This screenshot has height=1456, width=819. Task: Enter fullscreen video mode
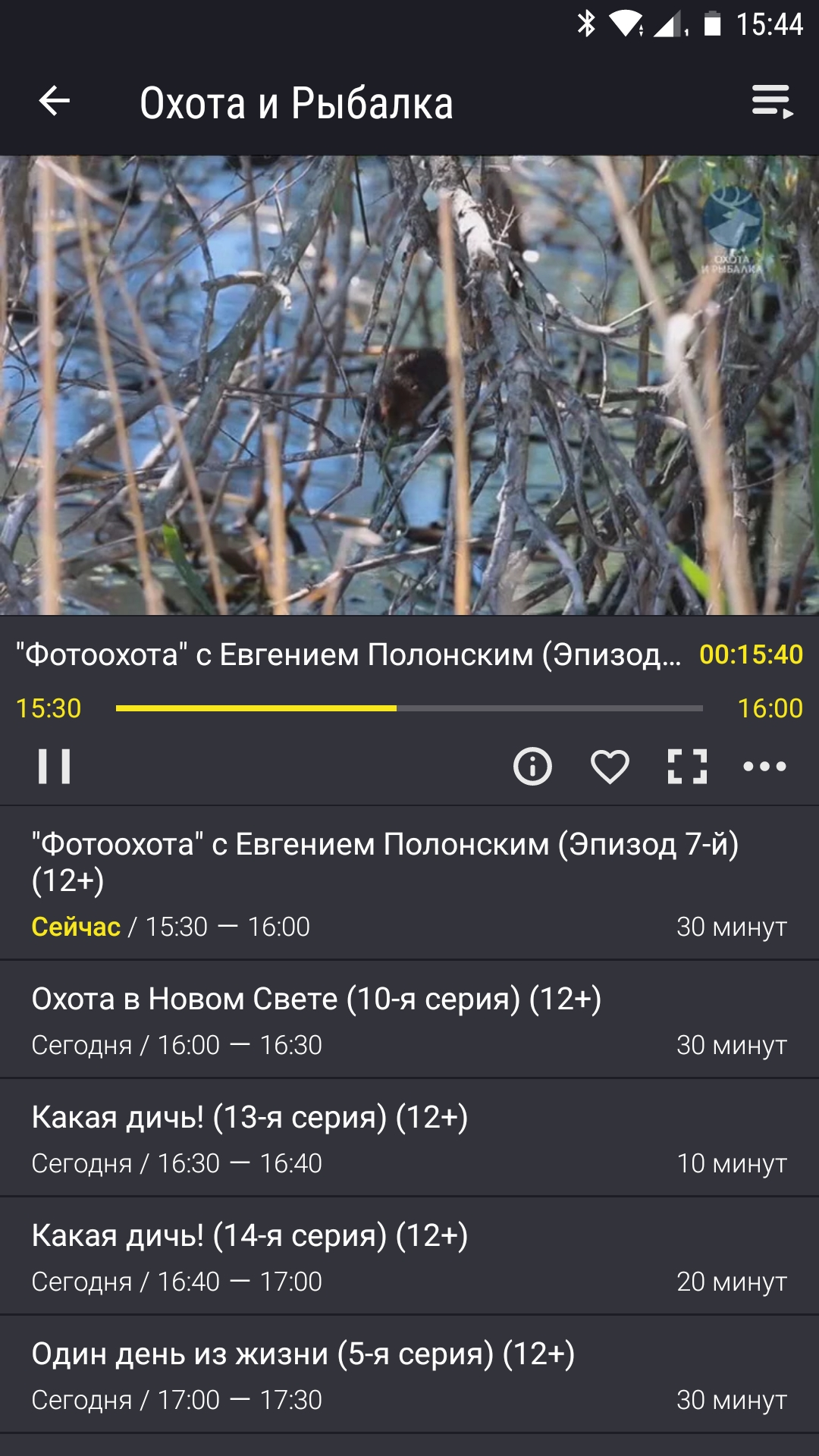pos(687,766)
